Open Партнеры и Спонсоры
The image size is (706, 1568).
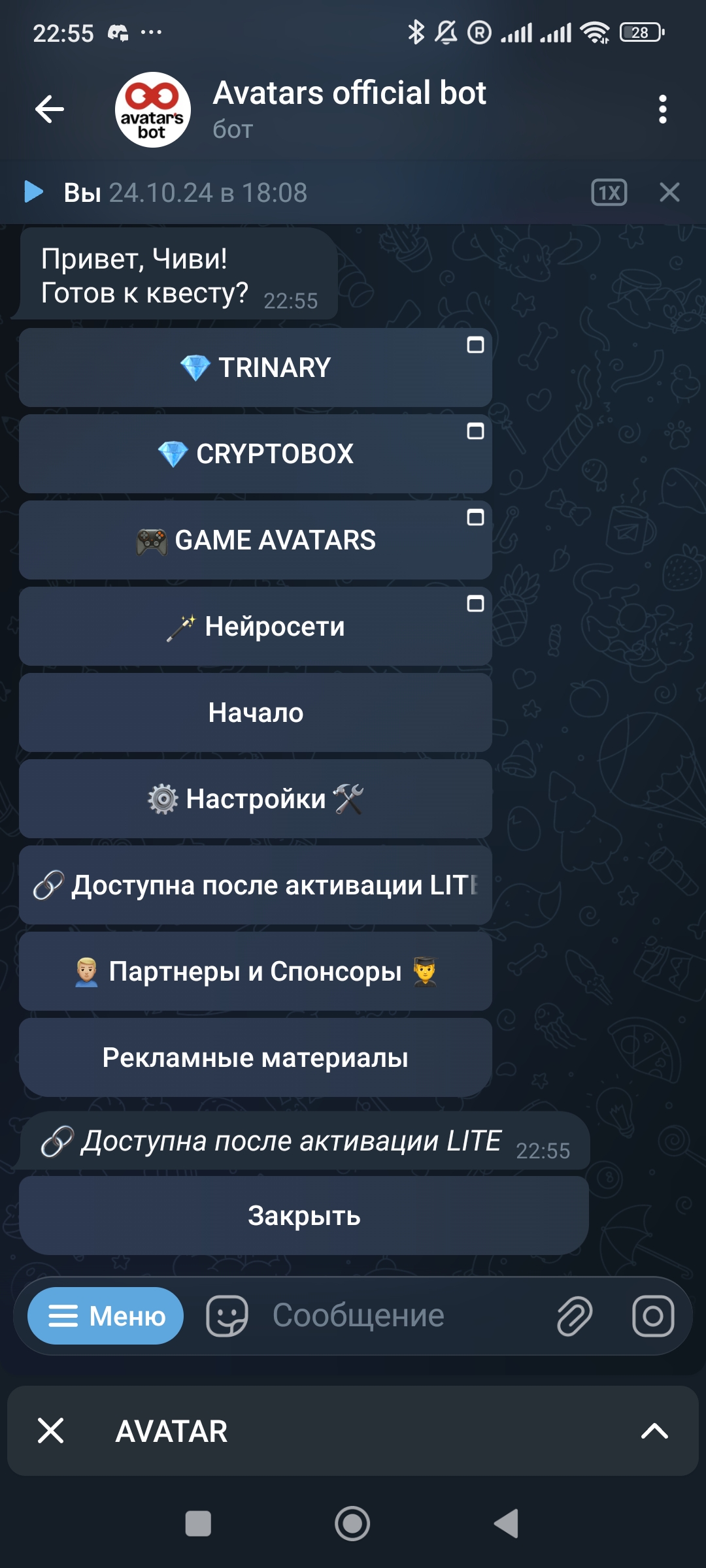pyautogui.click(x=256, y=972)
